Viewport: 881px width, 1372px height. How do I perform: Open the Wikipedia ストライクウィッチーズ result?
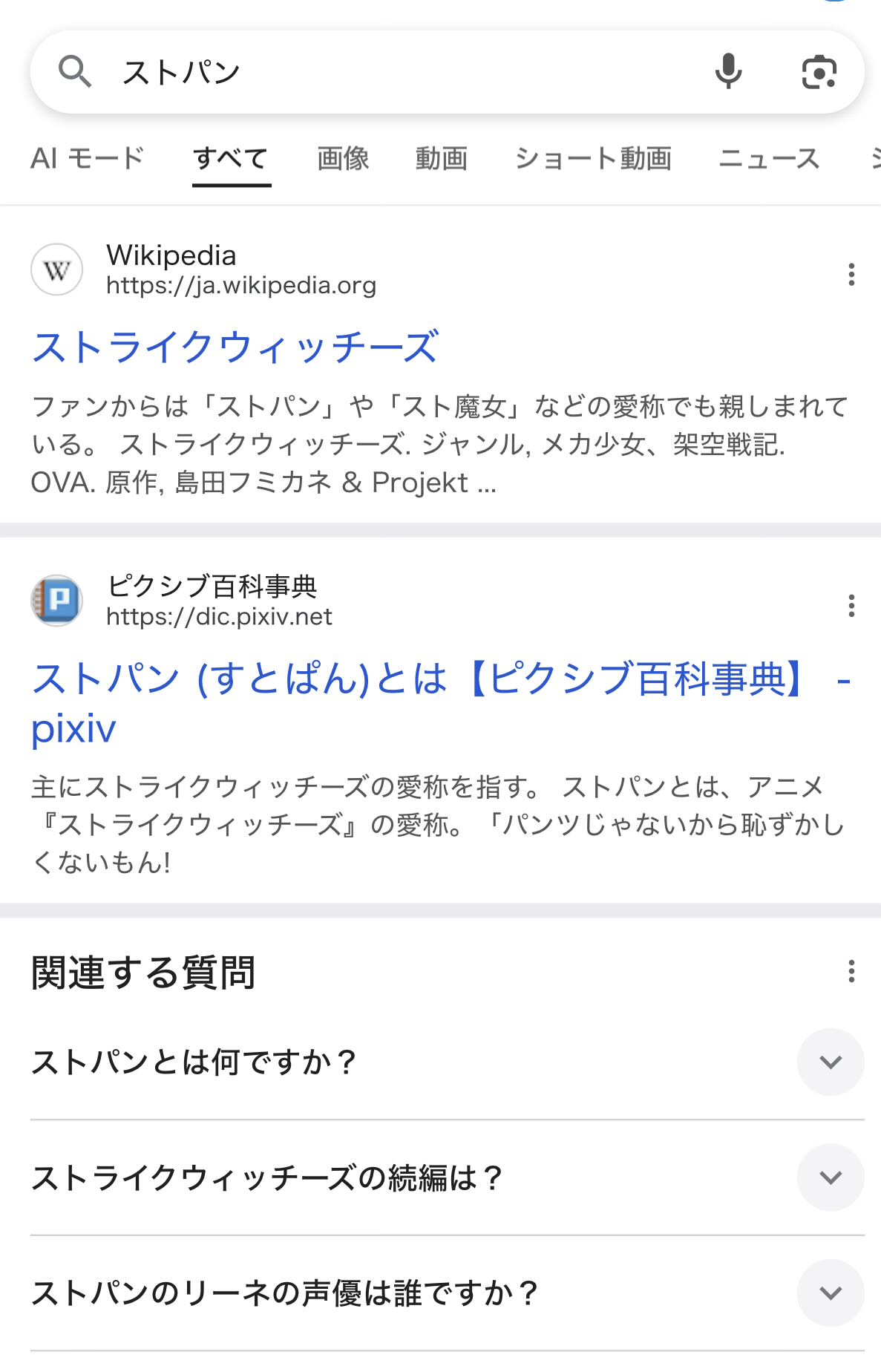[236, 347]
